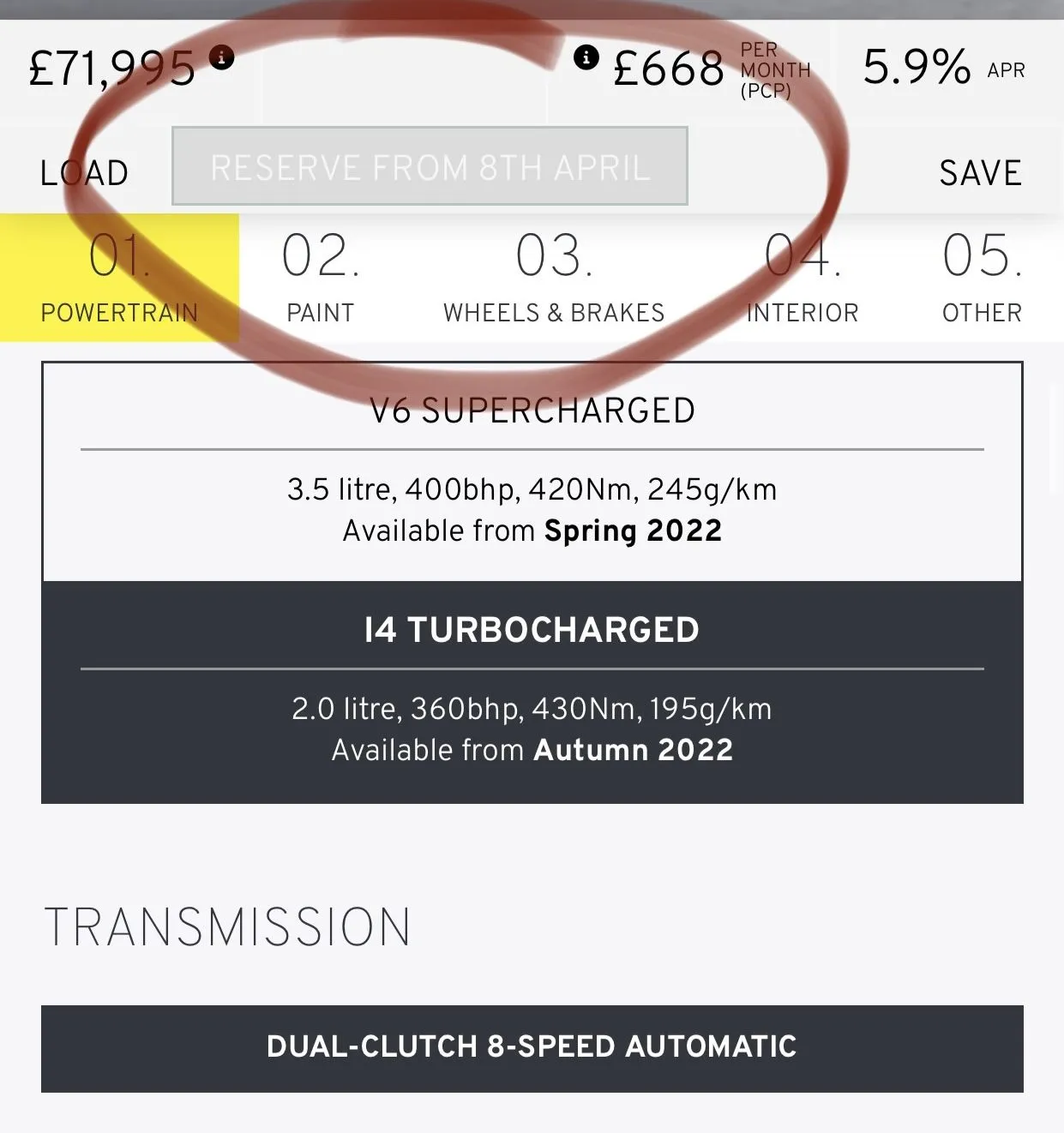Save the current configuration
This screenshot has width=1064, height=1133.
click(980, 173)
